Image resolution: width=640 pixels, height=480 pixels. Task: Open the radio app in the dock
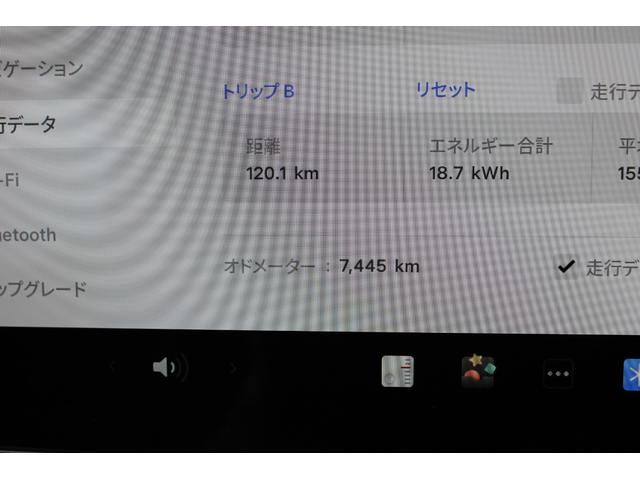(x=397, y=372)
